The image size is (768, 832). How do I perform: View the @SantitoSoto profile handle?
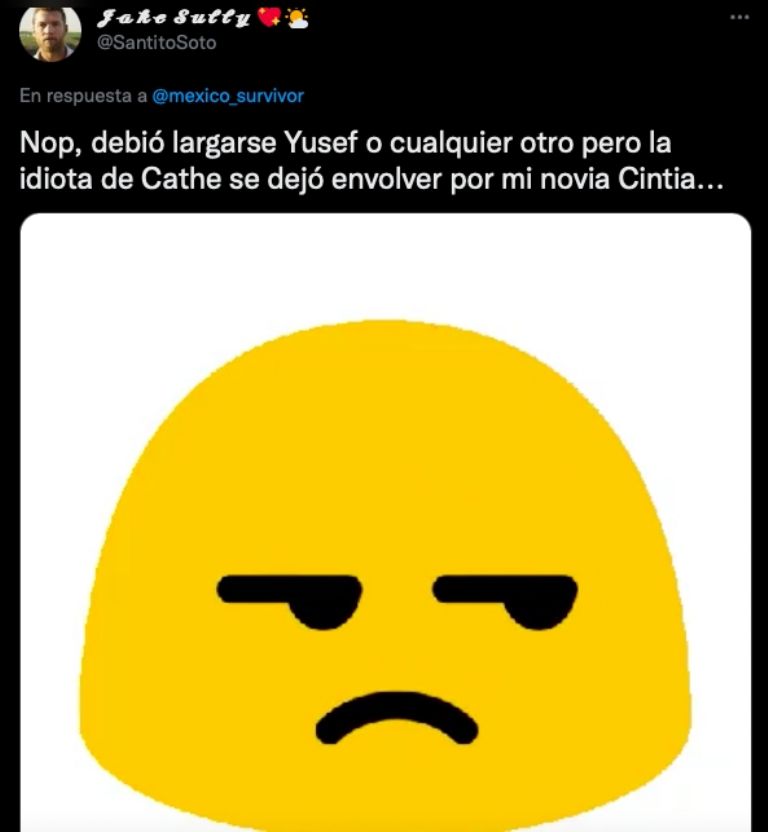157,43
